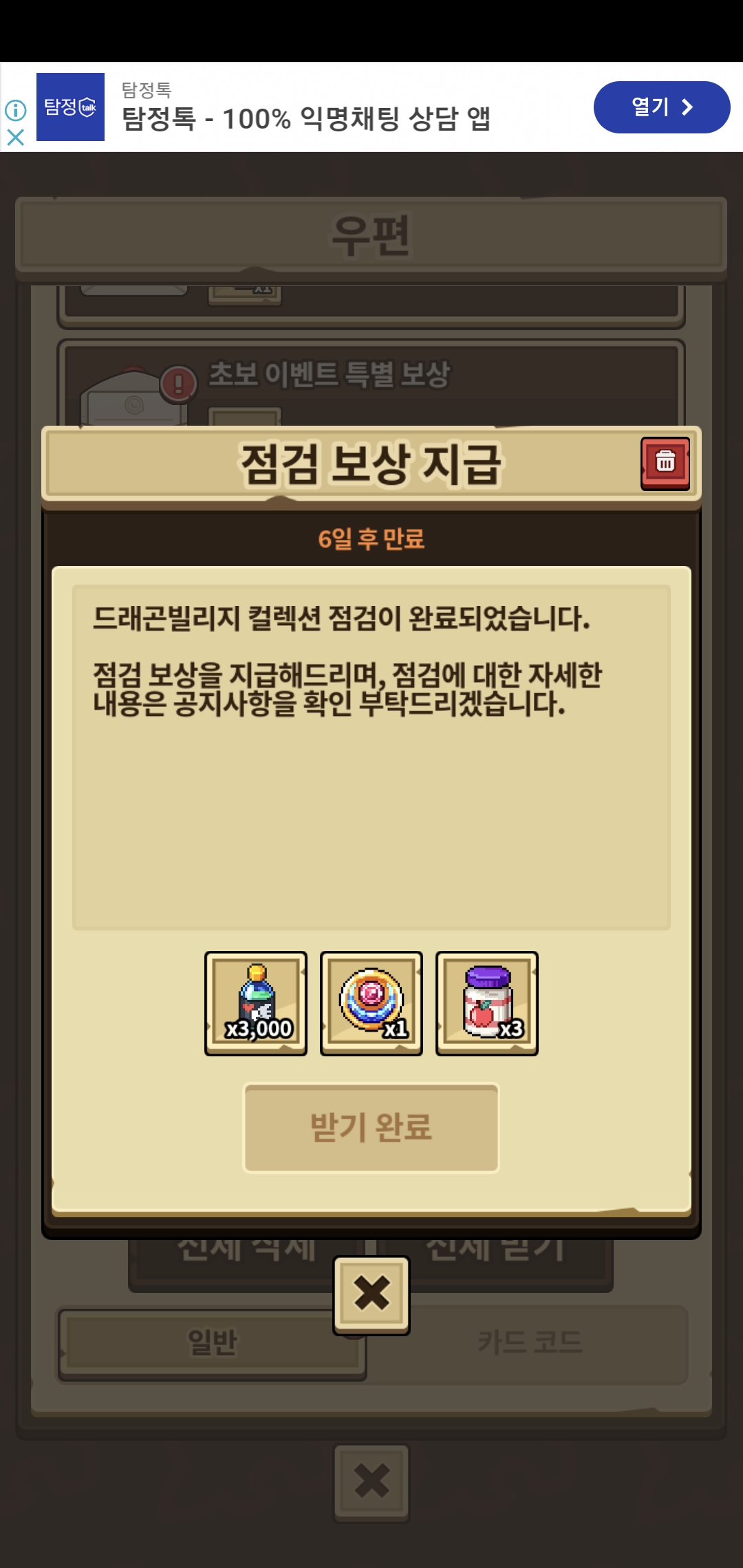Dismiss the 탐정톡 ad banner

pyautogui.click(x=15, y=138)
